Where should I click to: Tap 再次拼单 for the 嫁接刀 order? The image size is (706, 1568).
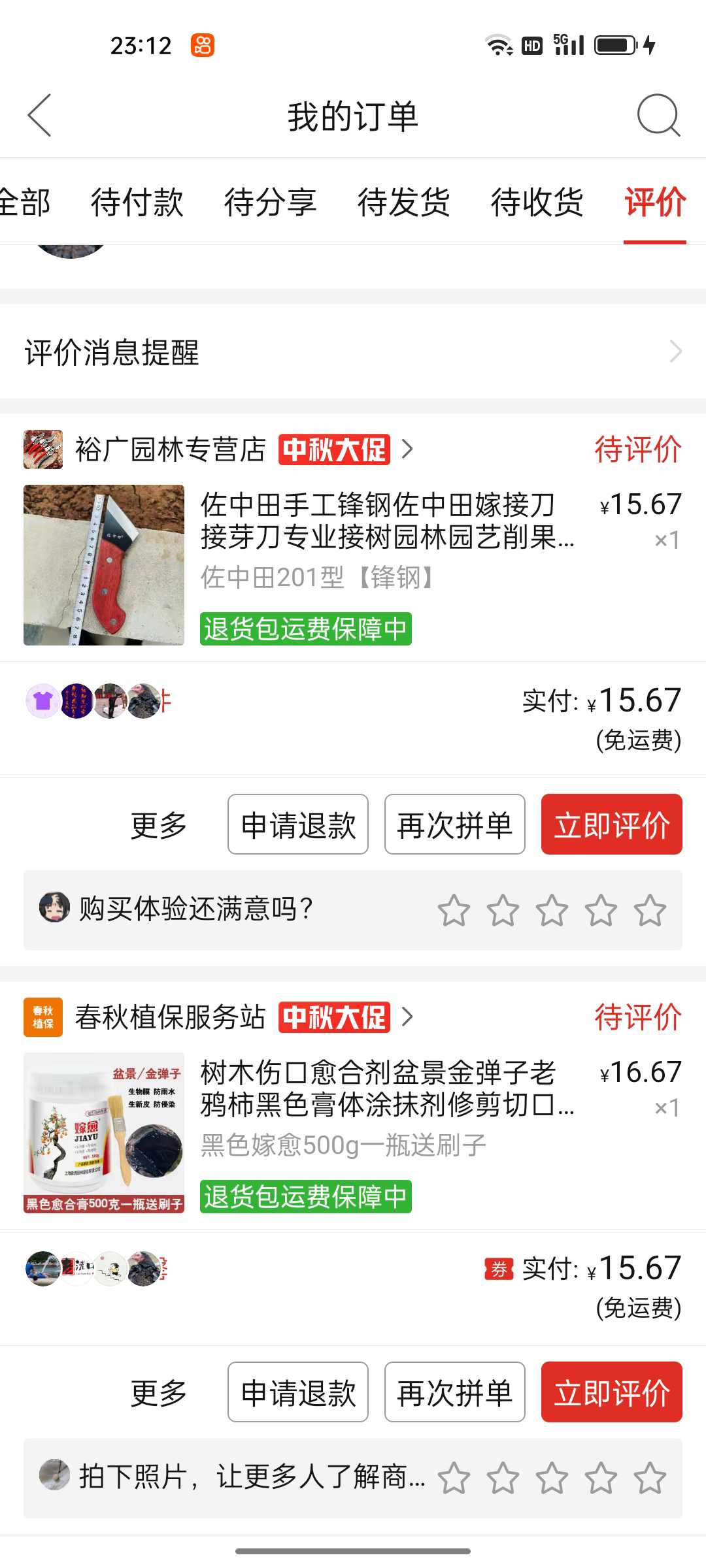click(x=455, y=825)
